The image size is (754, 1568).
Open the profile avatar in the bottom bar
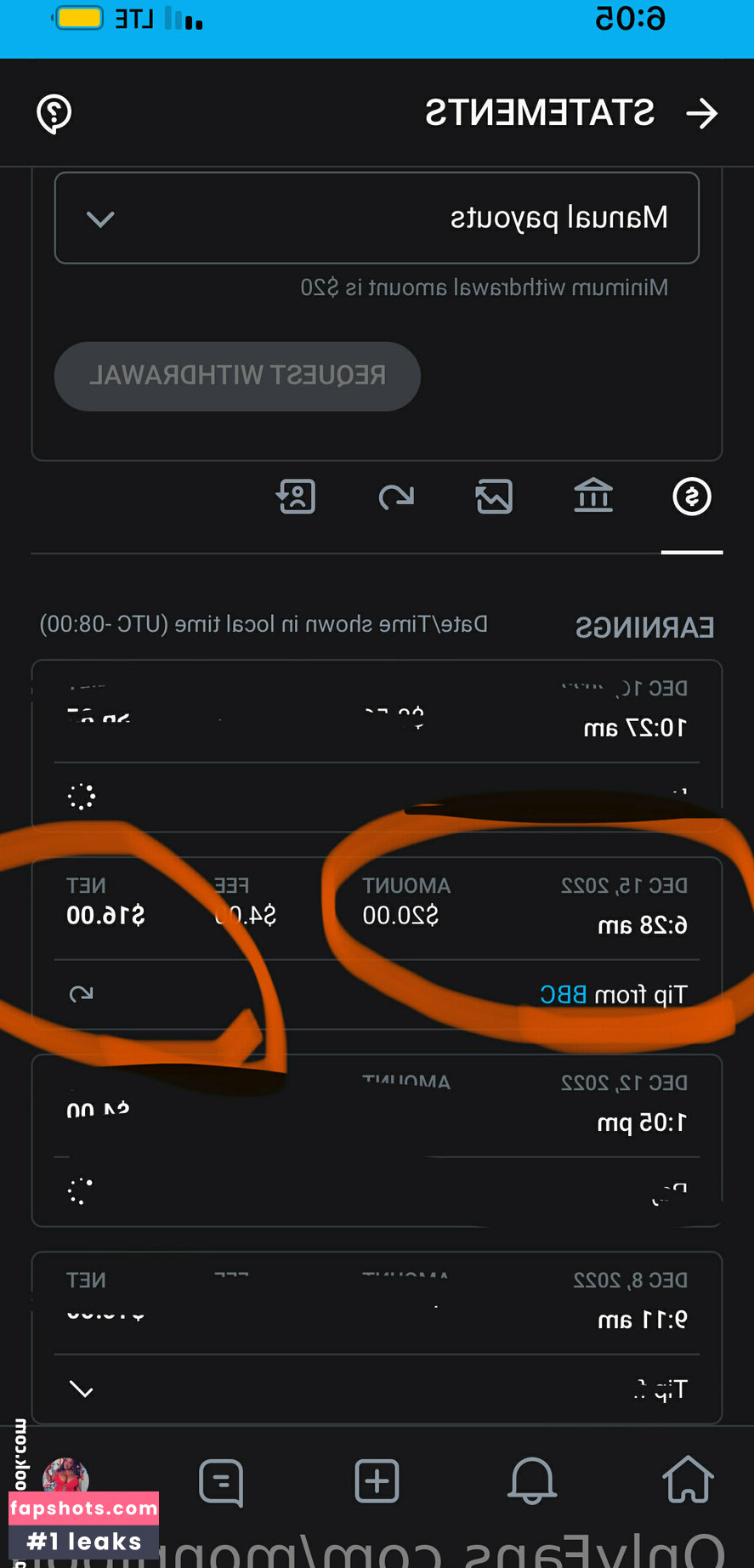click(x=65, y=1477)
